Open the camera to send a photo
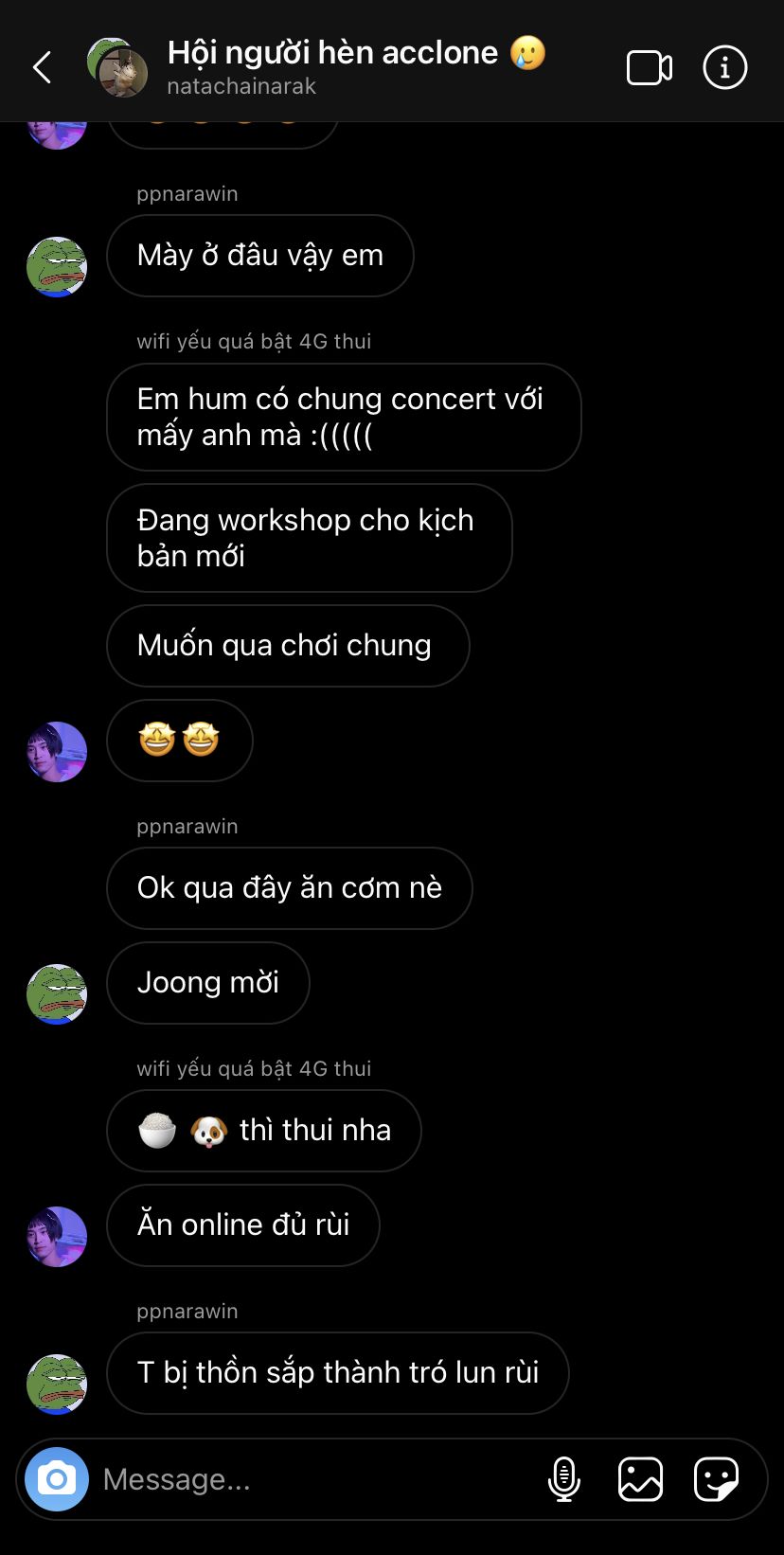 point(57,1478)
